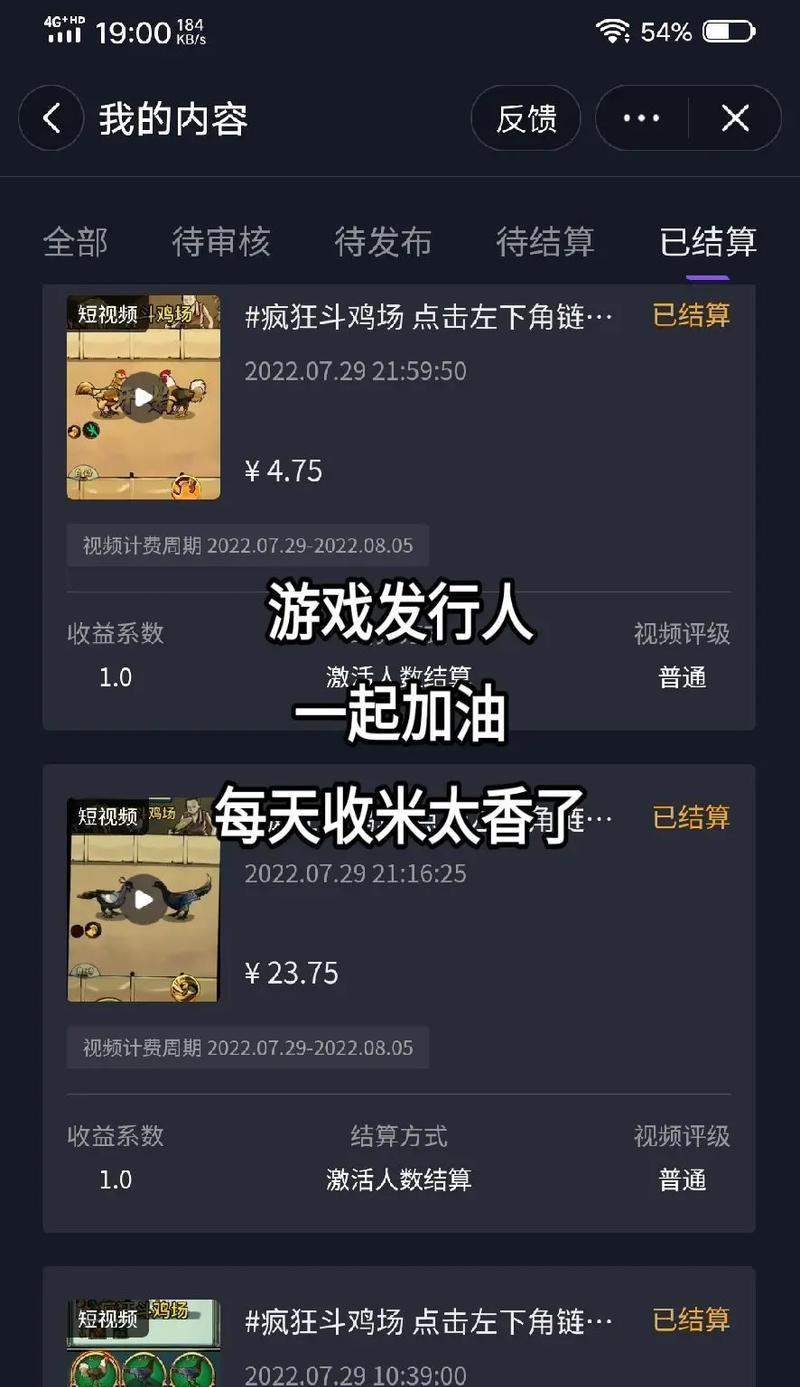Open the 反馈 feedback button
Image resolution: width=800 pixels, height=1387 pixels.
(526, 119)
